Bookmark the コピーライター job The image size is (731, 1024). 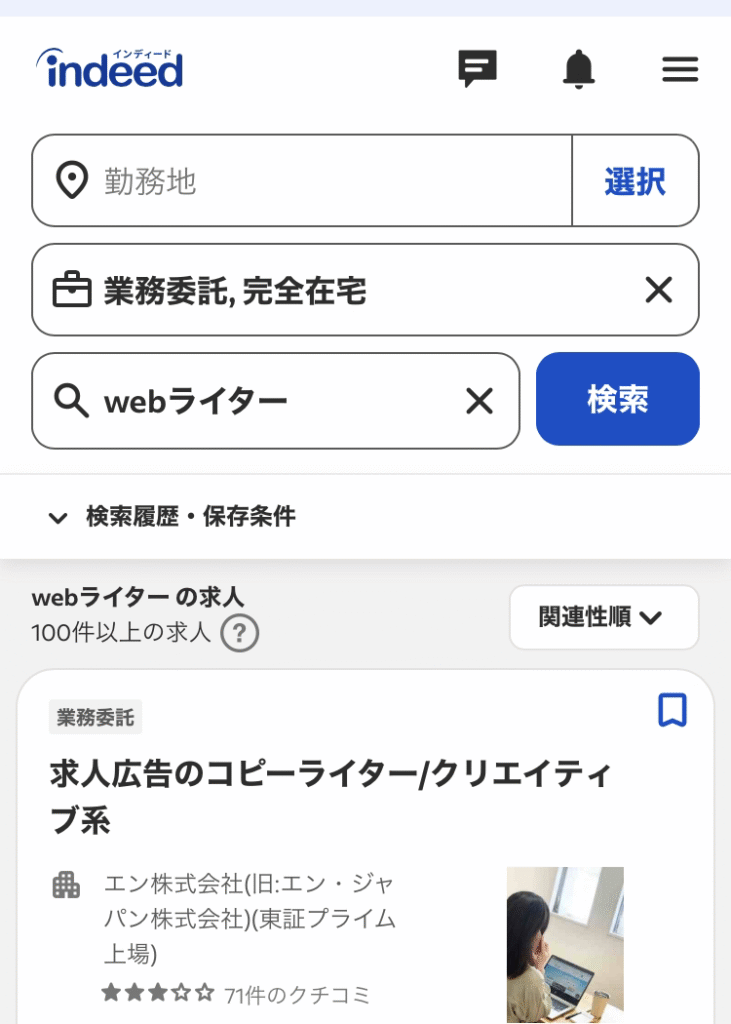point(672,711)
